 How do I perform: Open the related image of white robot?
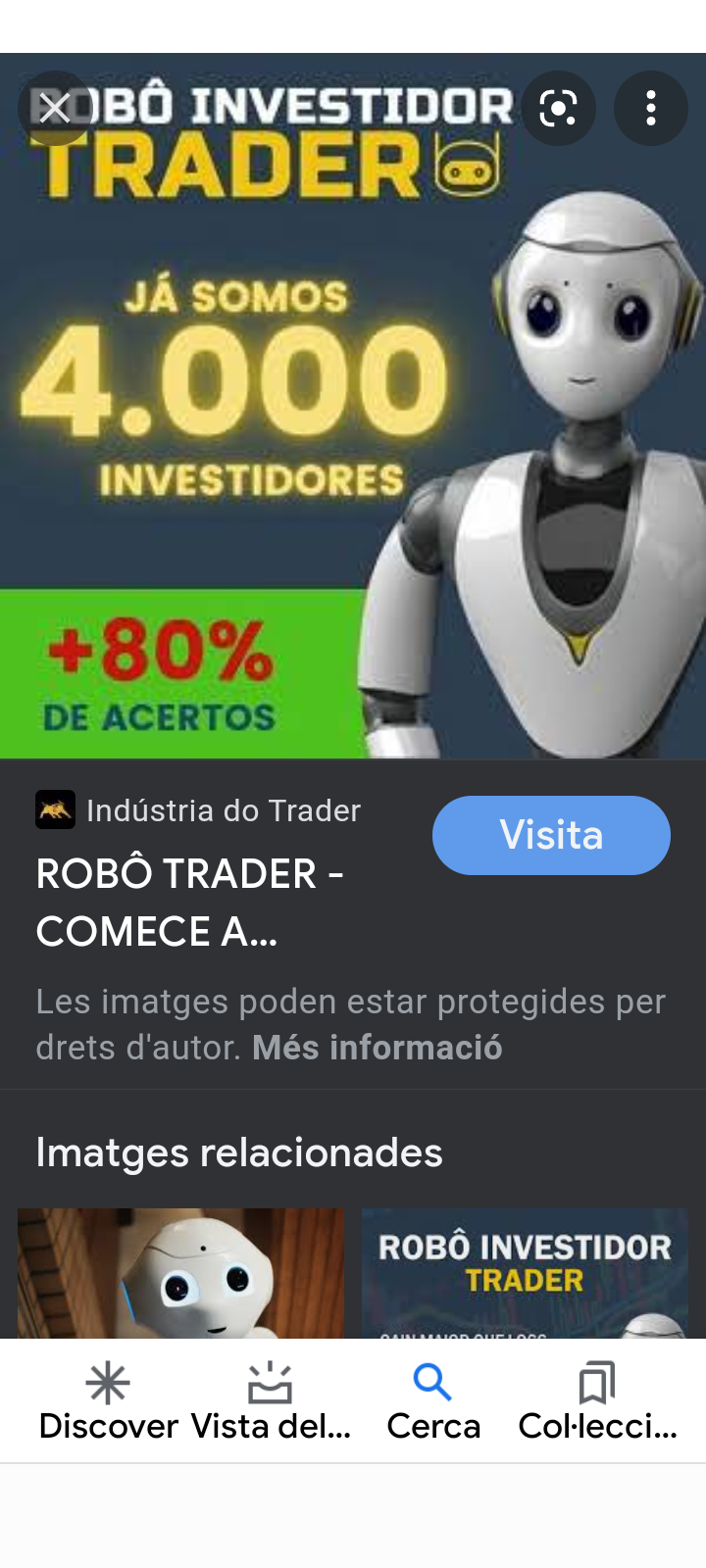point(181,1272)
